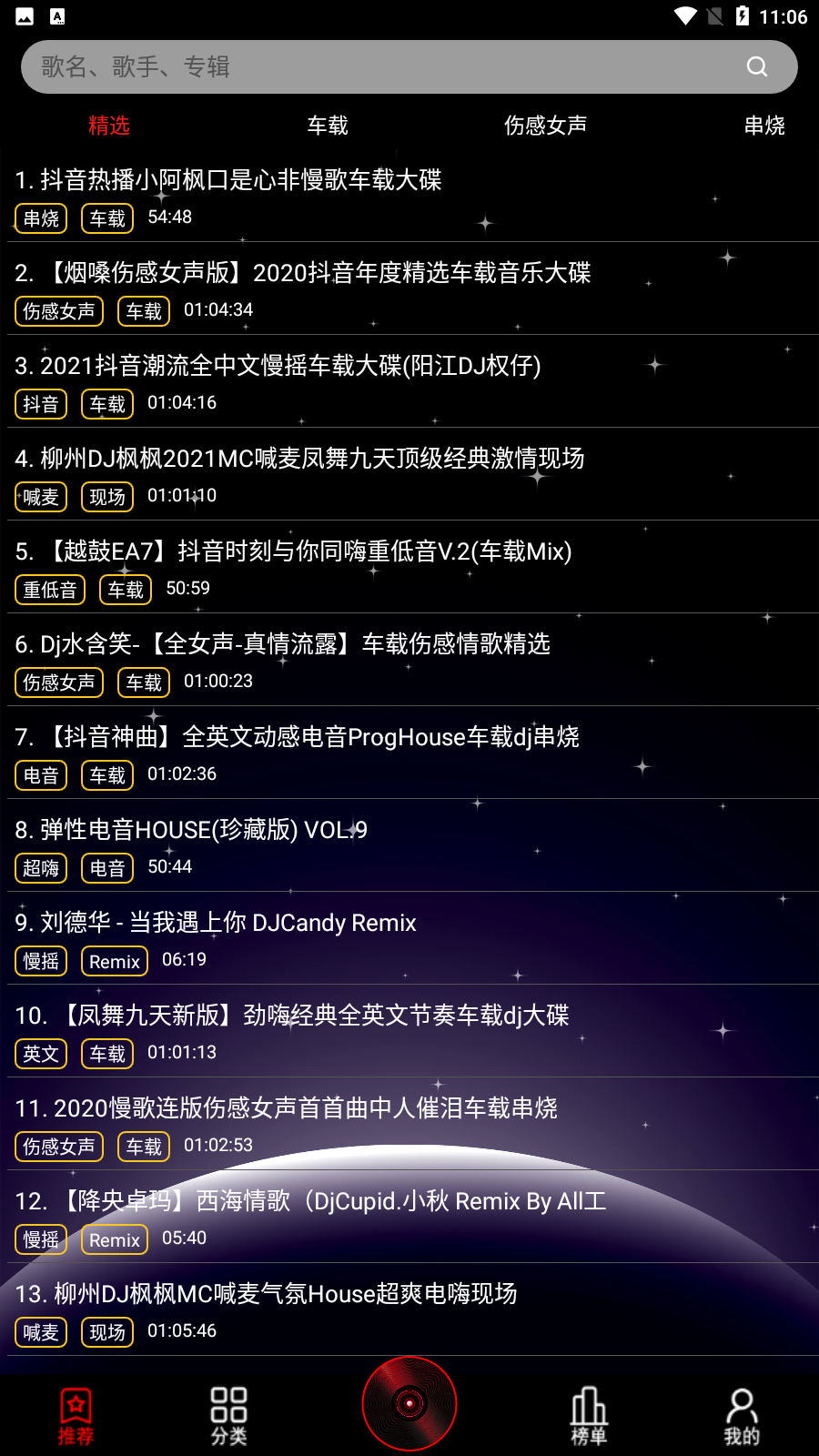Image resolution: width=819 pixels, height=1456 pixels.
Task: Open 刘德华 - 当我遇上你 DJCandy Remix
Action: coord(409,938)
